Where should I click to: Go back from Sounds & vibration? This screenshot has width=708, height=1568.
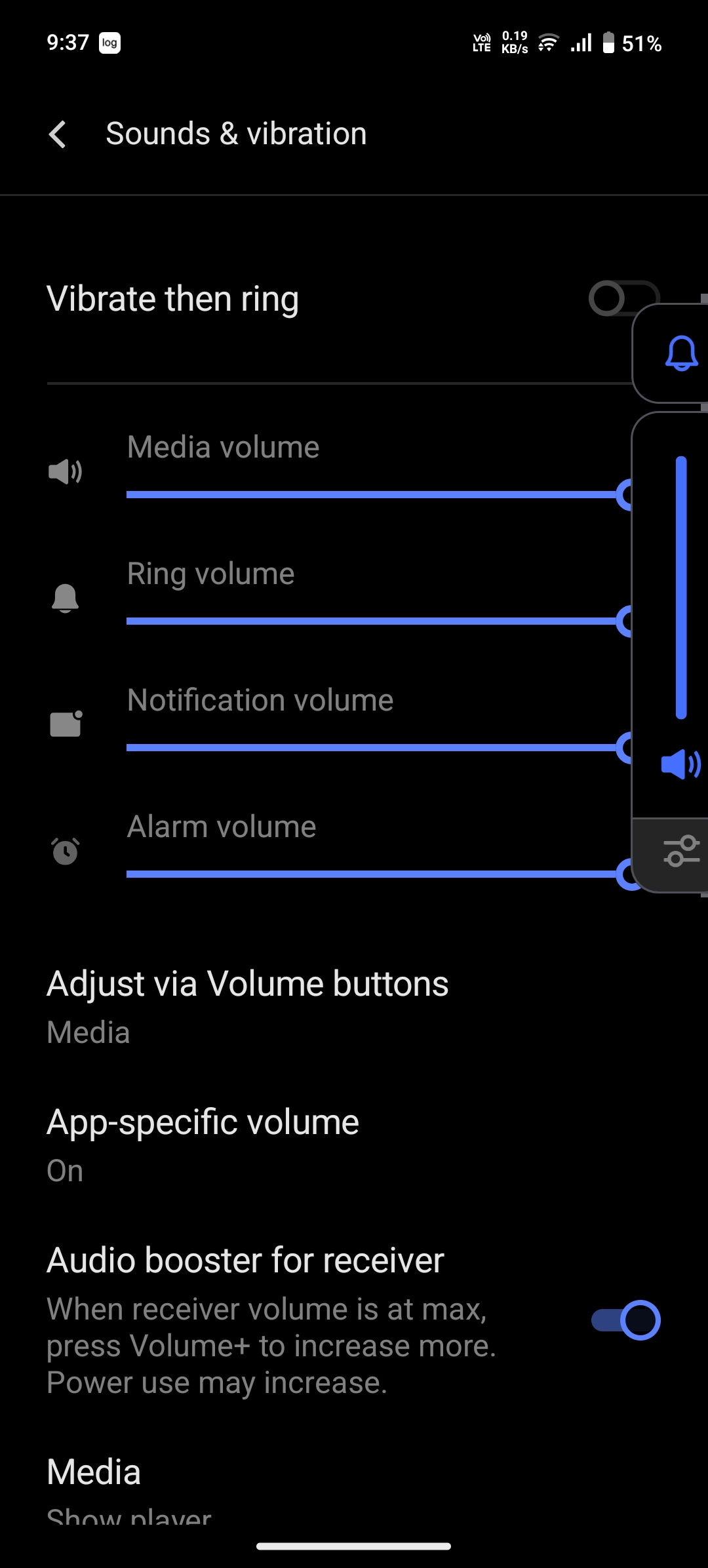[x=58, y=134]
